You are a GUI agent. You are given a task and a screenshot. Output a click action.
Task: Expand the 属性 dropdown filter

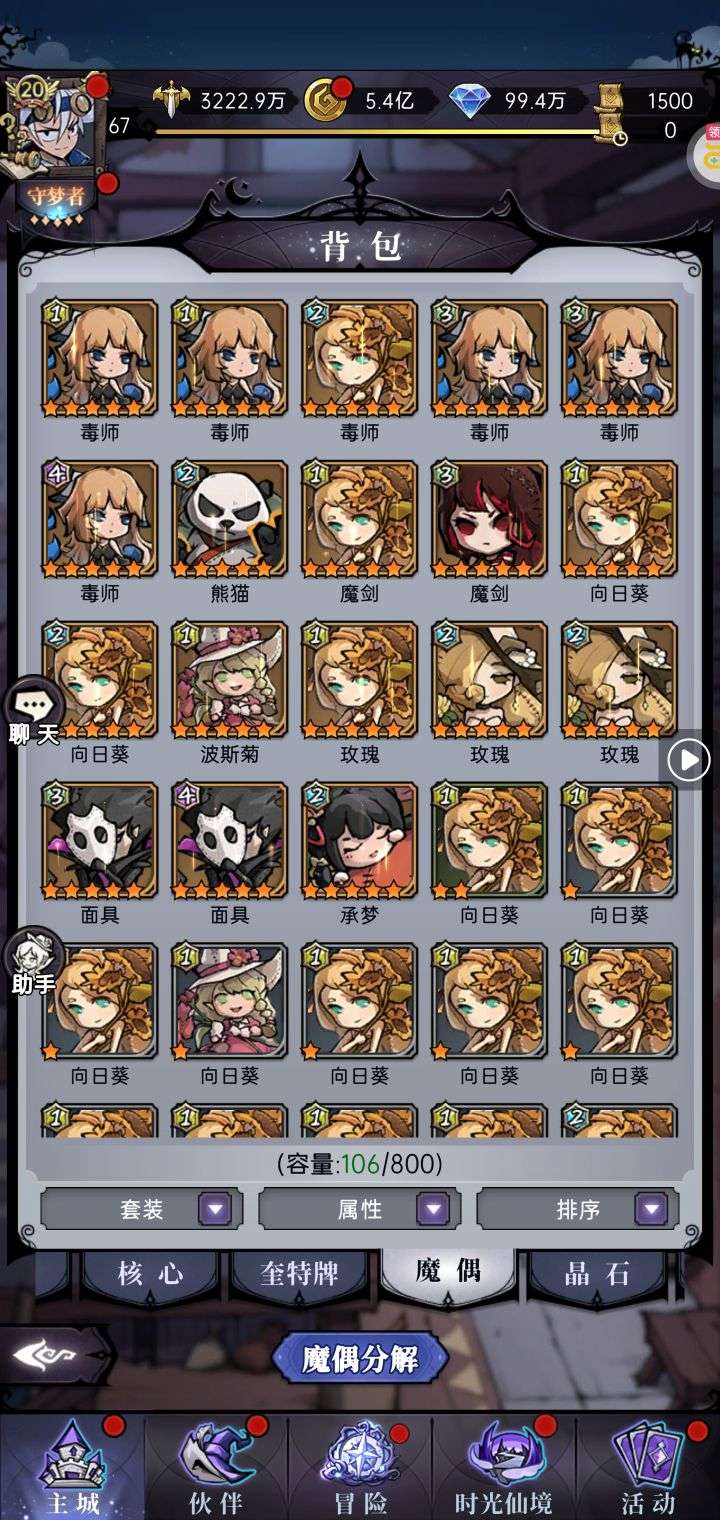click(359, 1209)
